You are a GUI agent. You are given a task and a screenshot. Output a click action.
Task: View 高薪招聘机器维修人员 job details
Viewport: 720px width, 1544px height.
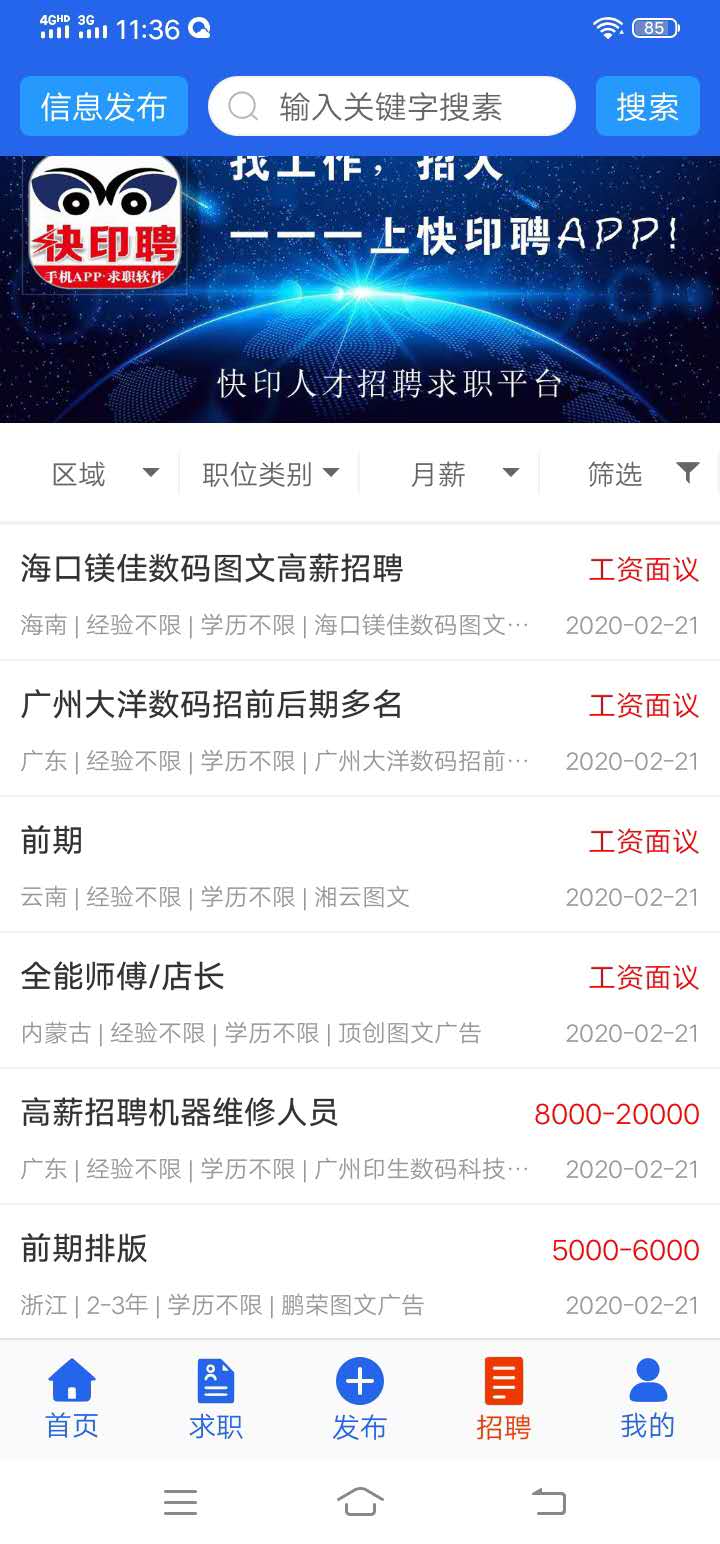click(x=360, y=1137)
